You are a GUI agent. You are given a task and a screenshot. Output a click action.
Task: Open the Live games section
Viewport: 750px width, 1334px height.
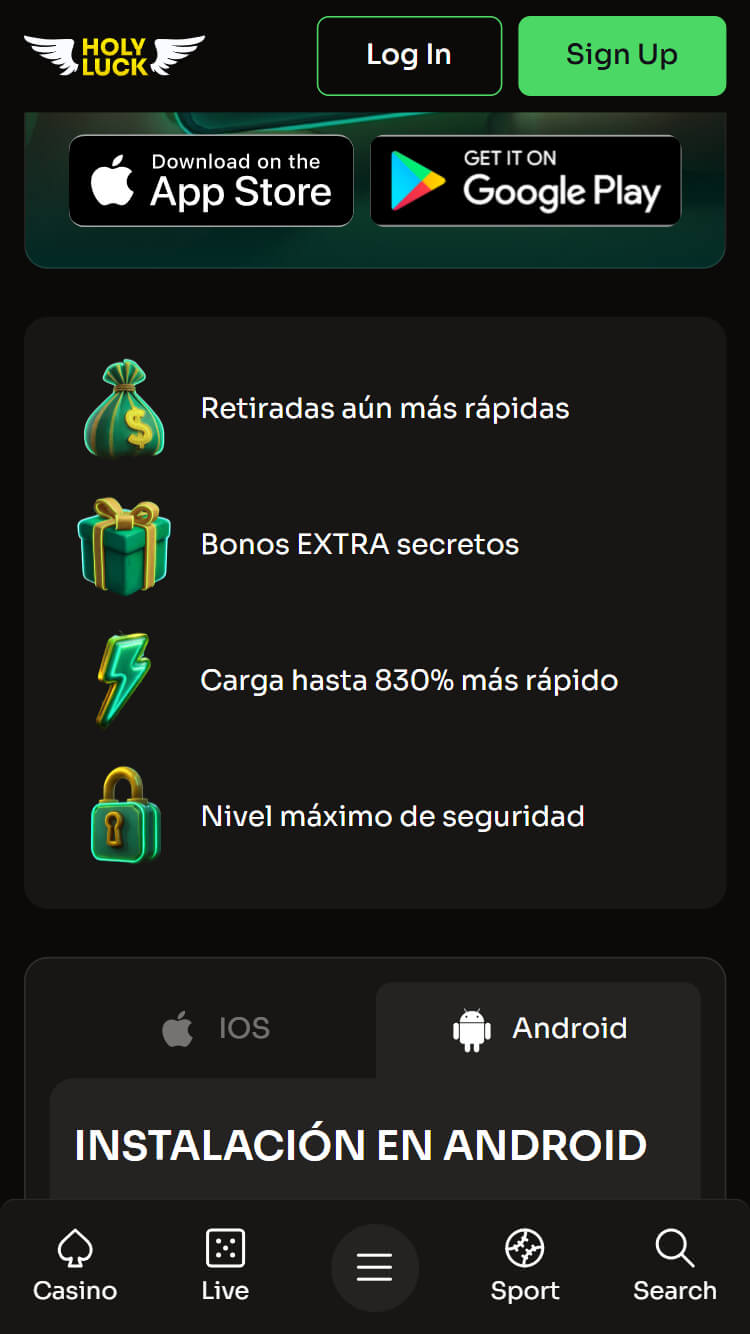(225, 1266)
